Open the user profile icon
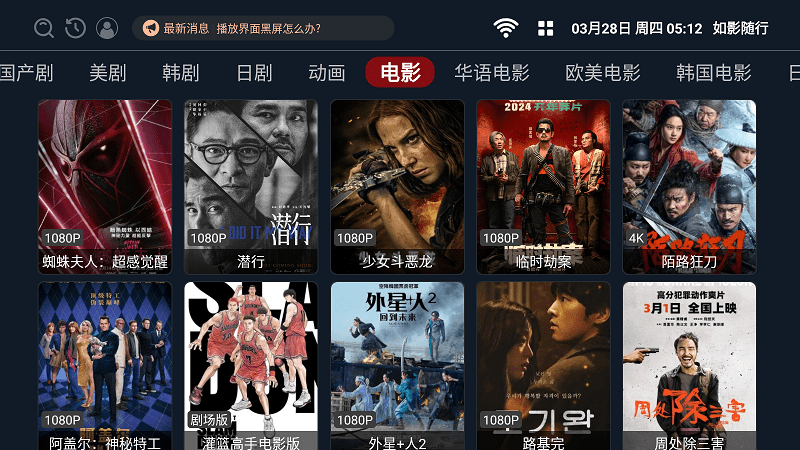The height and width of the screenshot is (450, 800). click(107, 28)
